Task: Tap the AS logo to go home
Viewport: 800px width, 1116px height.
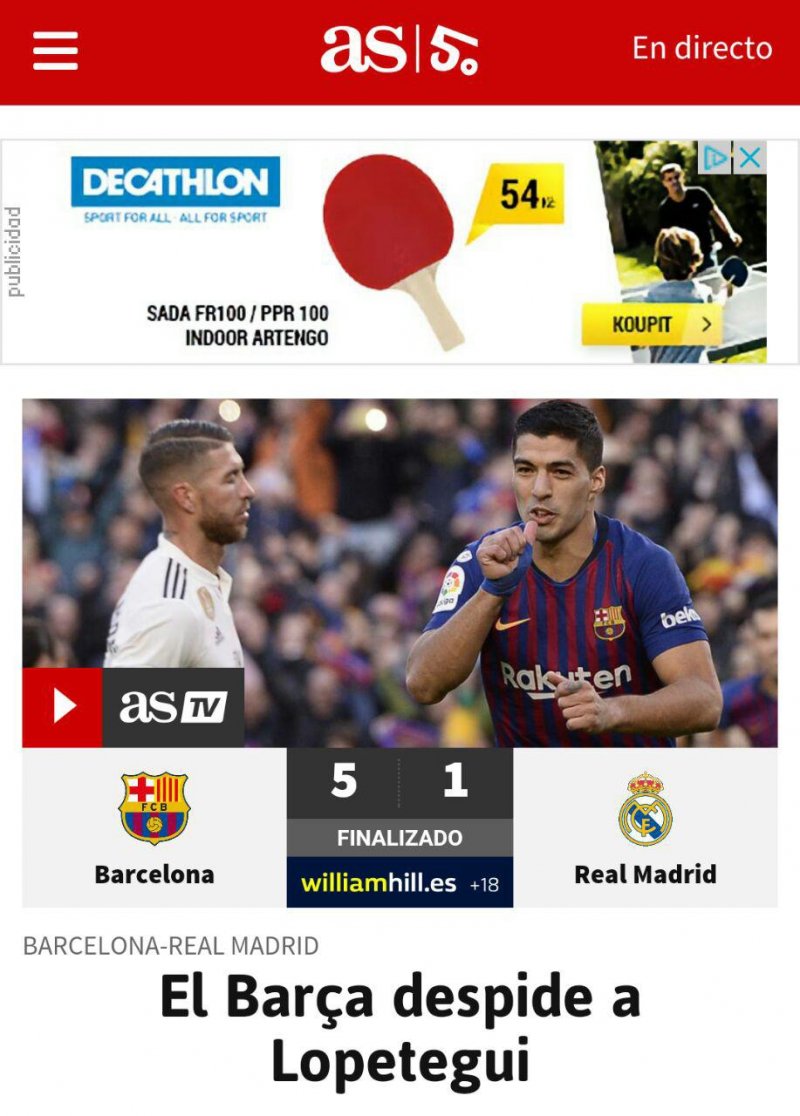Action: click(364, 49)
